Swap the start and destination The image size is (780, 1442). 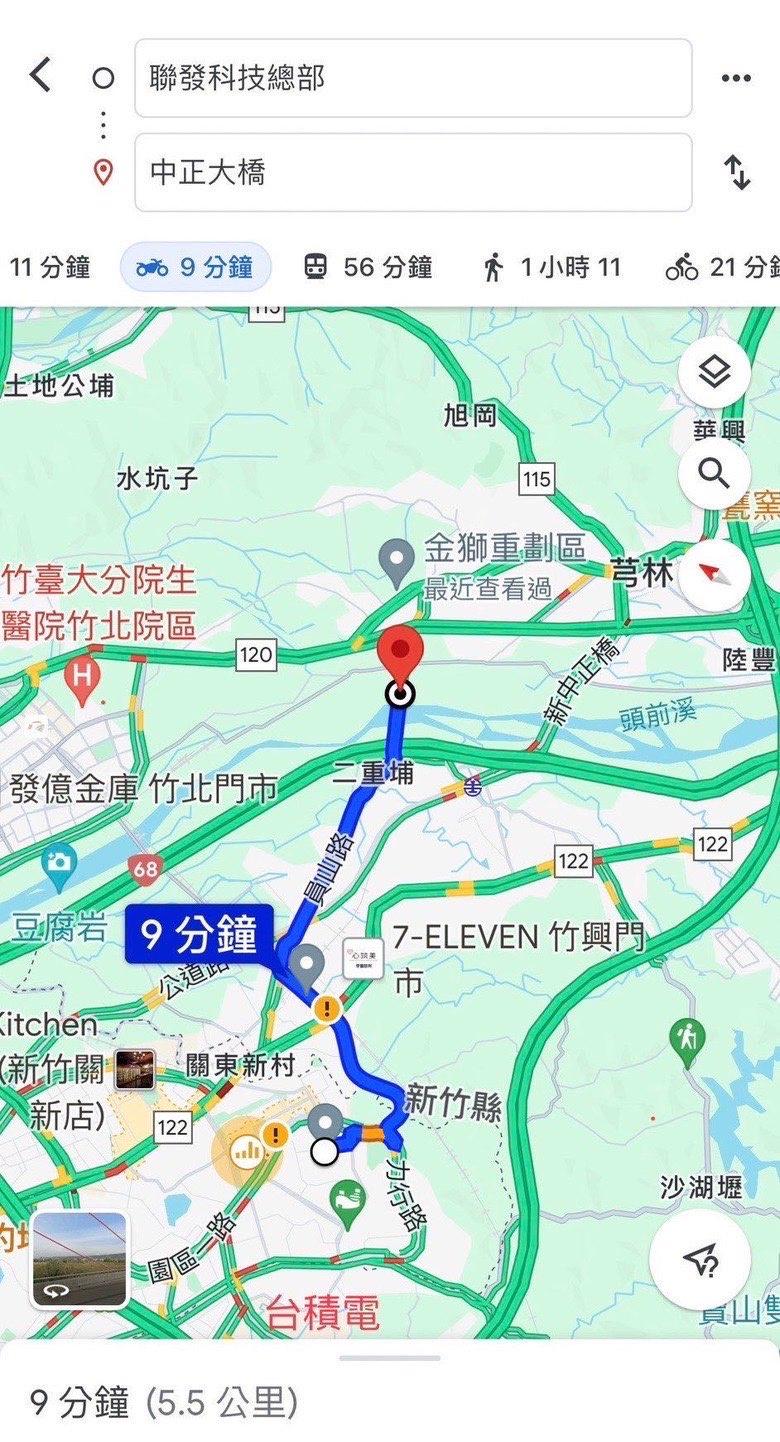[x=737, y=173]
